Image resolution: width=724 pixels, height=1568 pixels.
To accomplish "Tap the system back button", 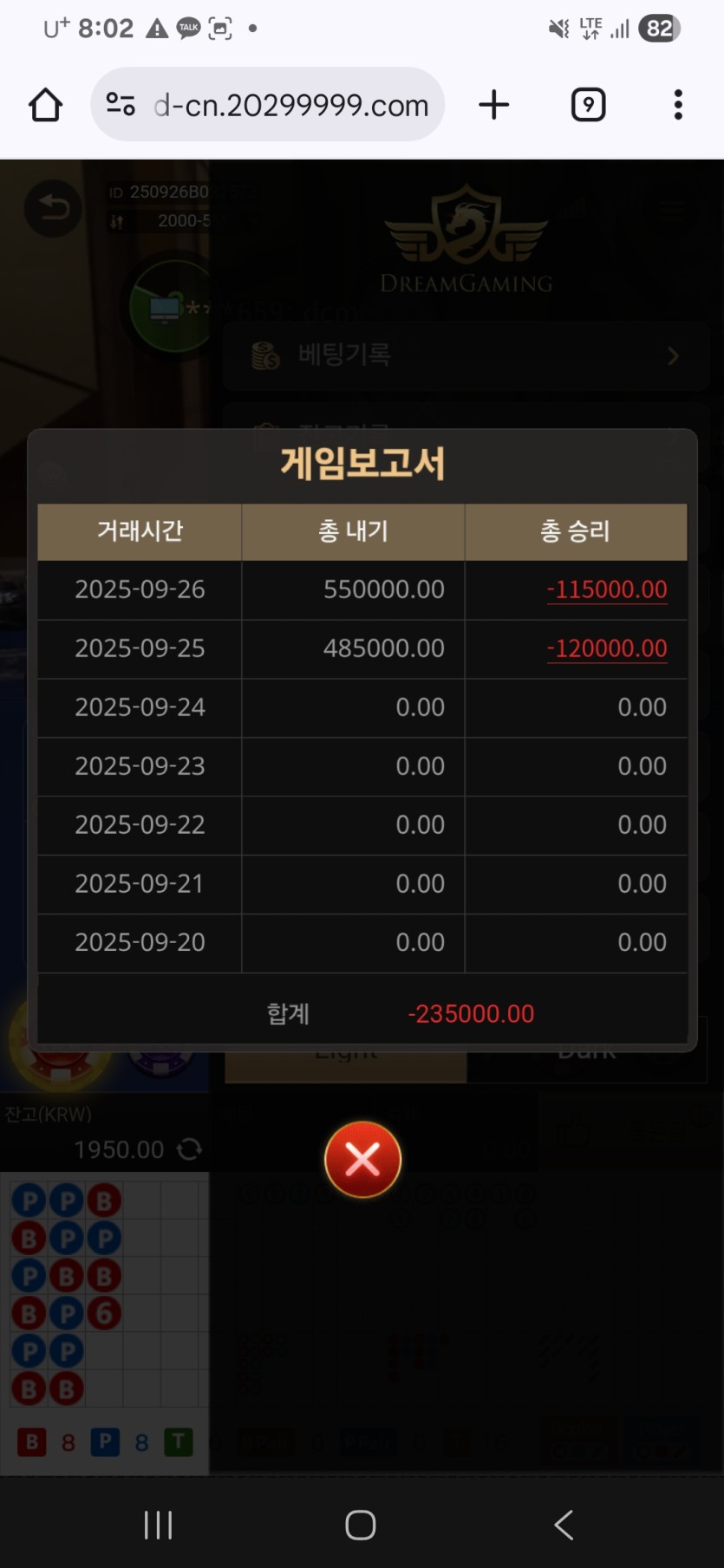I will [x=564, y=1525].
